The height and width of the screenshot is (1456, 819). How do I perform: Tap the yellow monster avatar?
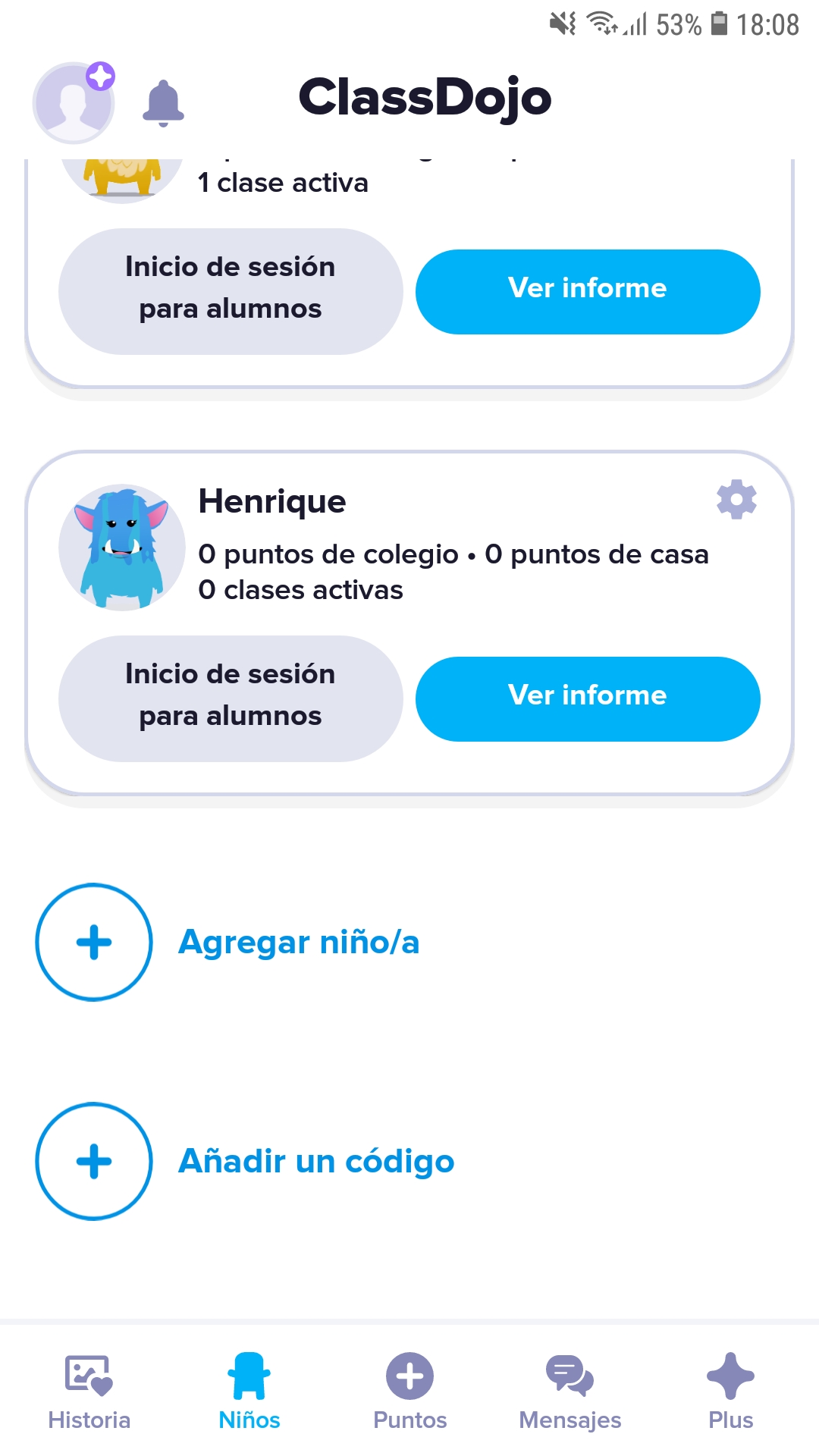click(121, 174)
